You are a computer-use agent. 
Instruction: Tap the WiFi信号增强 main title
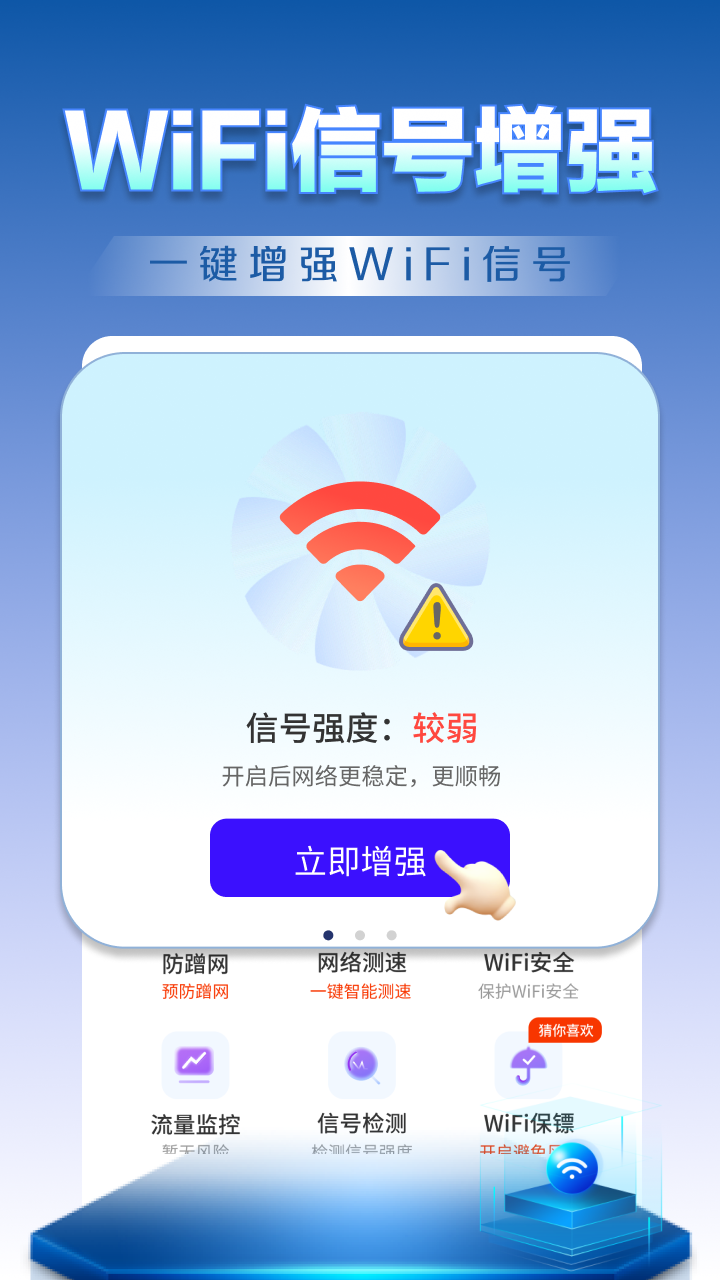tap(360, 148)
